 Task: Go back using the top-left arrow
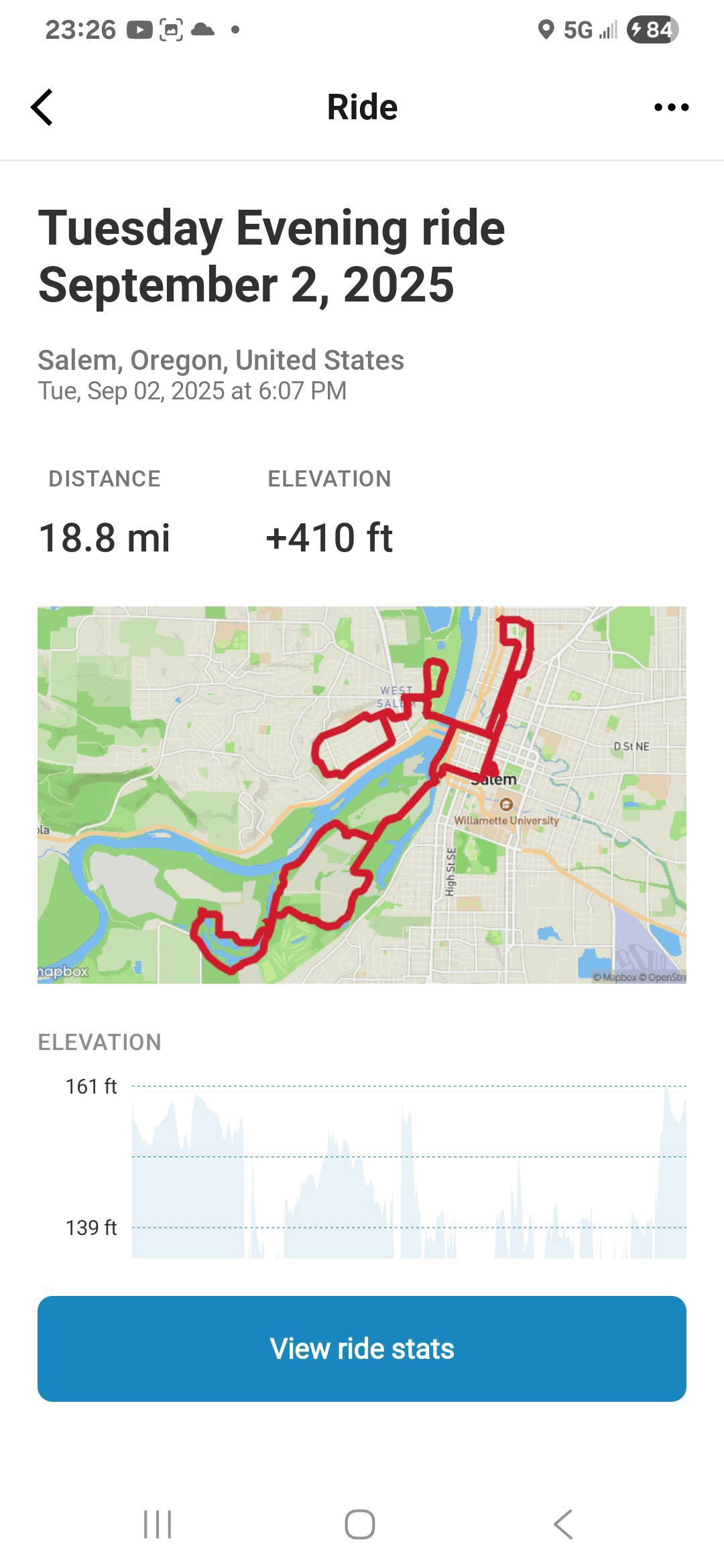click(x=42, y=107)
